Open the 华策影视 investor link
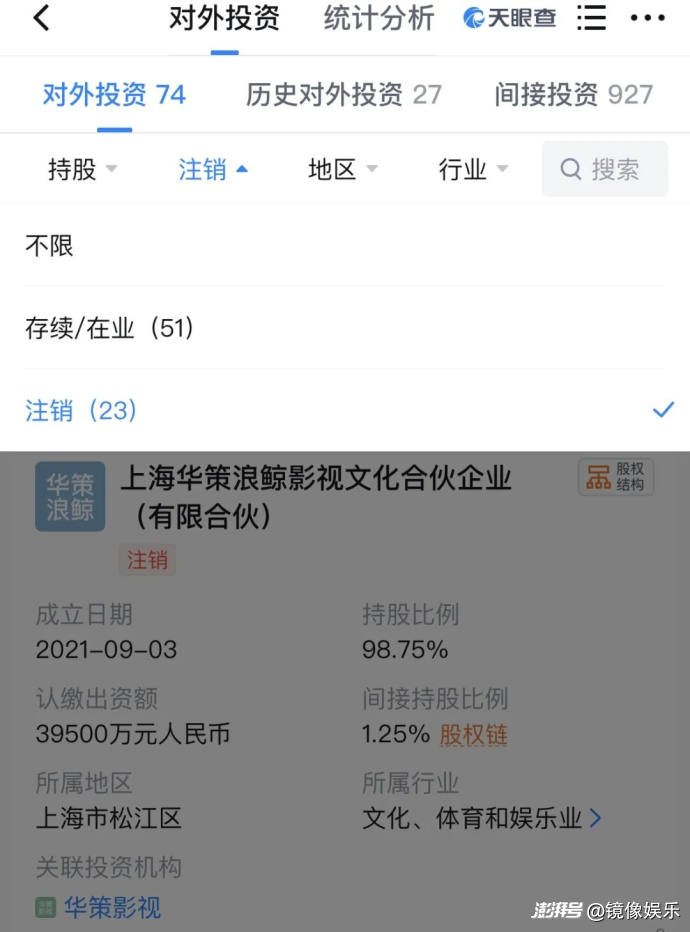Screen dimensions: 690x932 coord(110,907)
